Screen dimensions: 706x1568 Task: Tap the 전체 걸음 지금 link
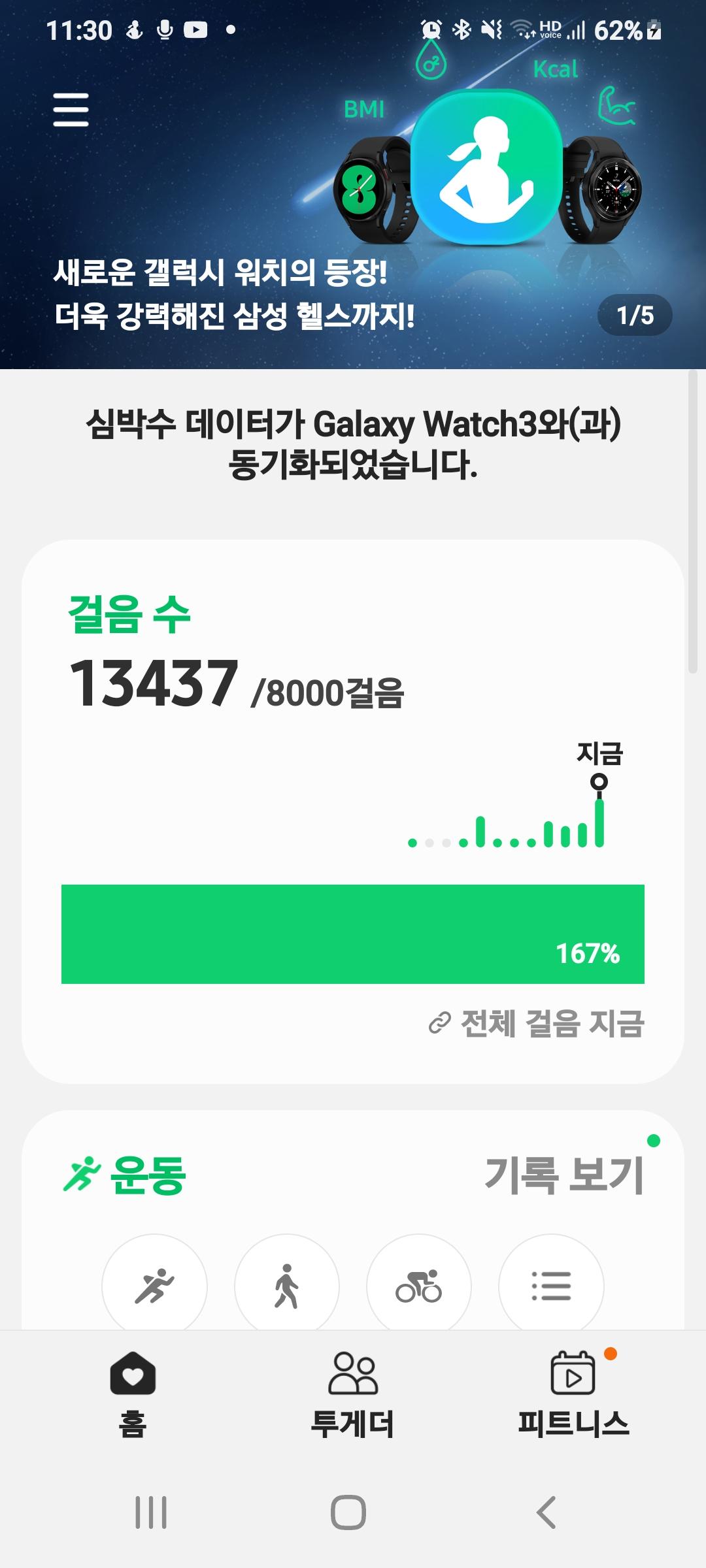[537, 1023]
